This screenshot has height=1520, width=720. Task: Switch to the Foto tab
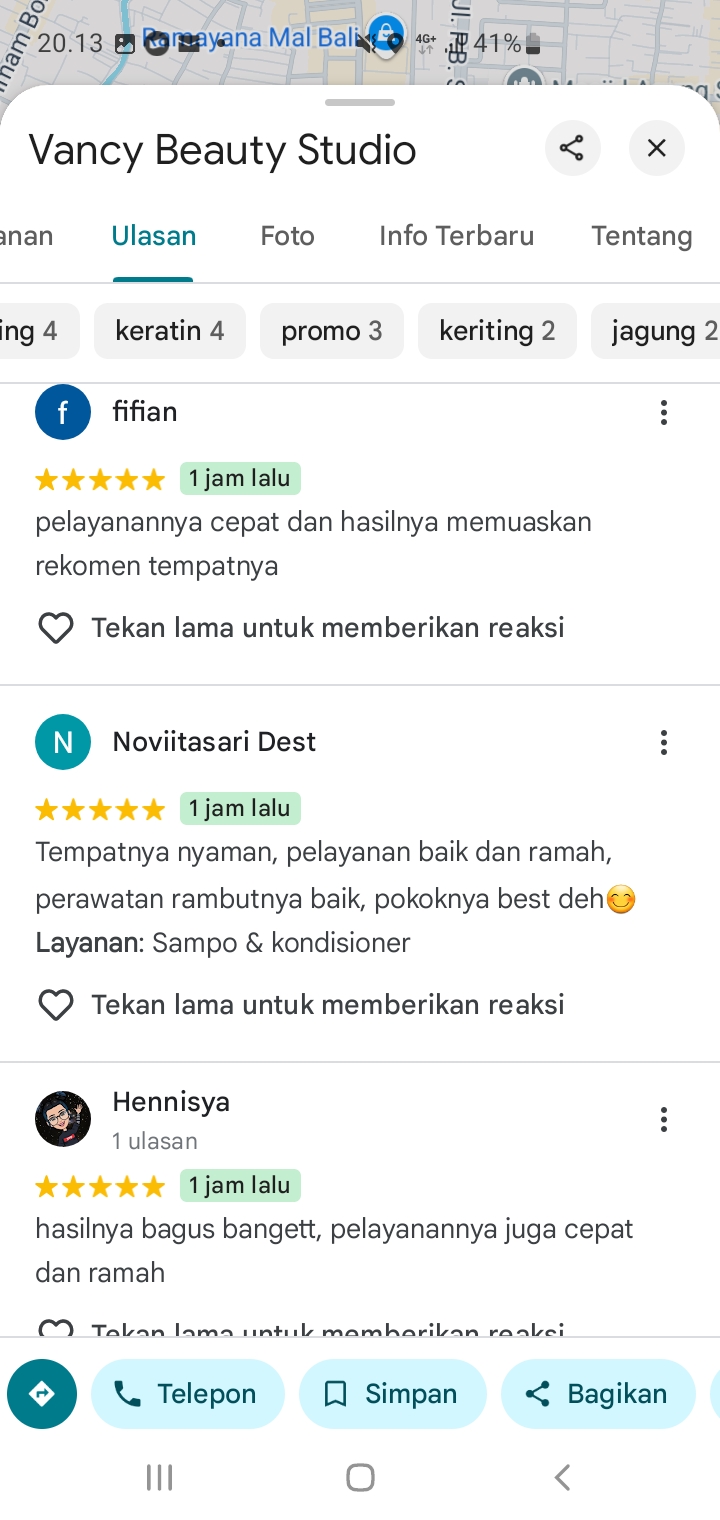pos(287,236)
